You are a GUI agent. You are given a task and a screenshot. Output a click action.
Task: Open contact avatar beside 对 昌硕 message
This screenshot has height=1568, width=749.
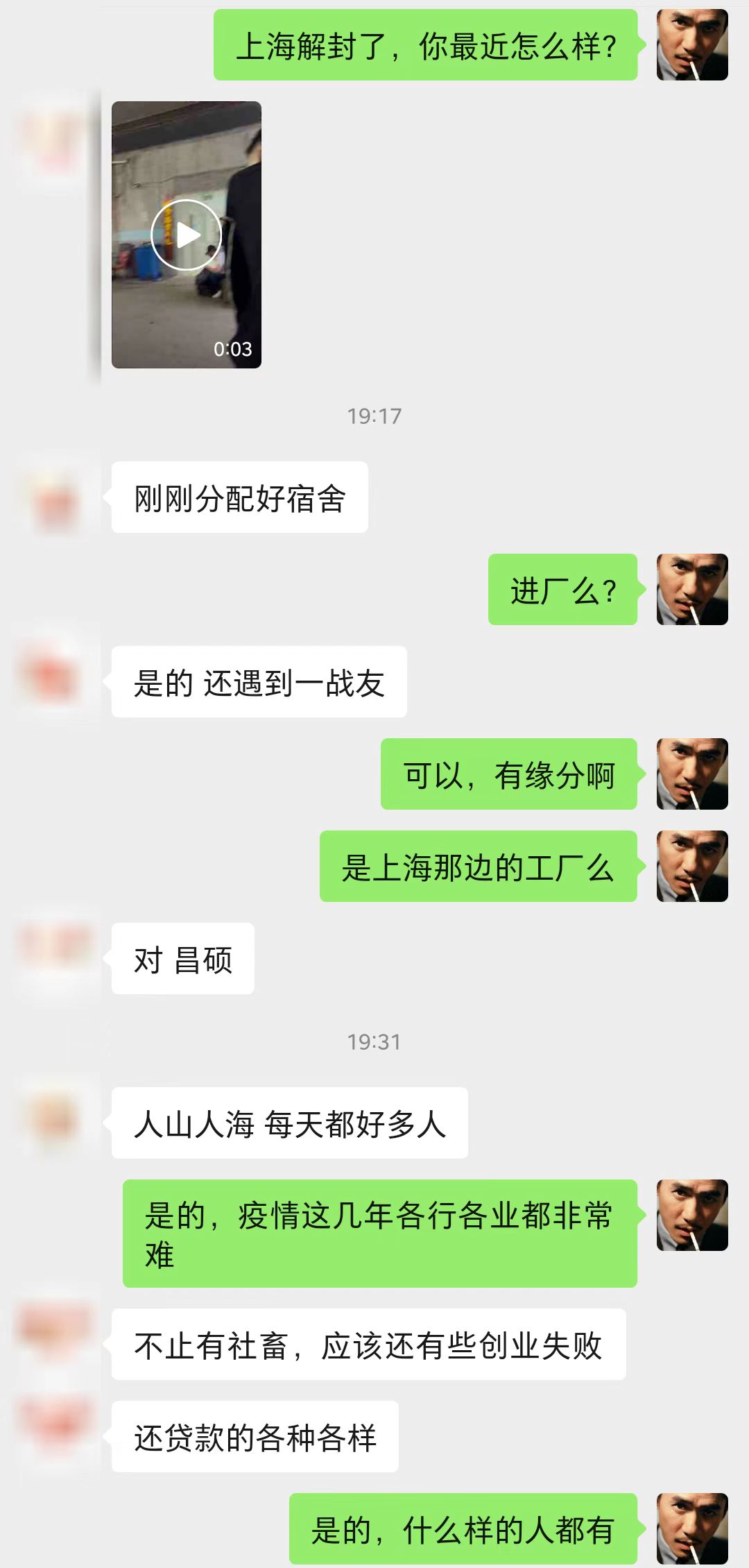pos(55,958)
